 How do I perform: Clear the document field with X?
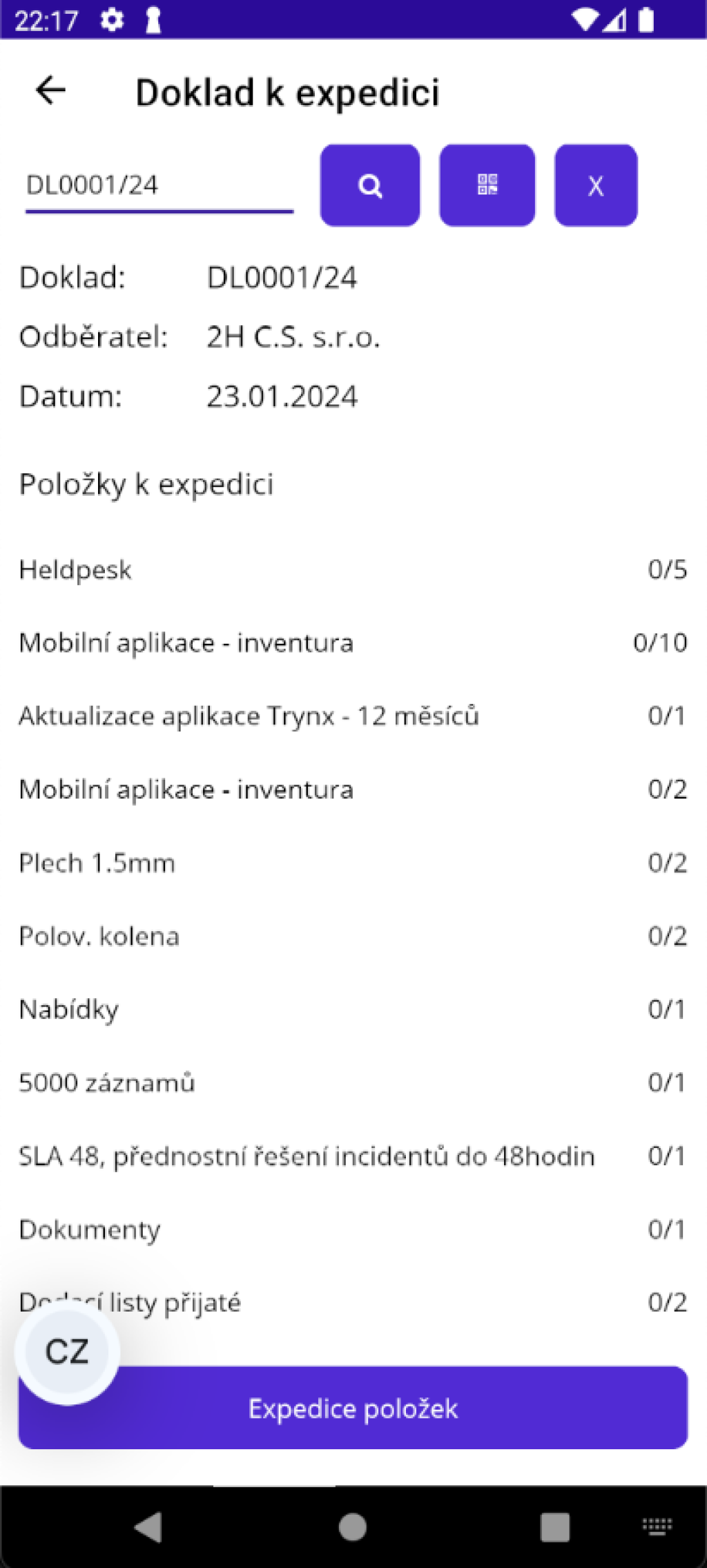click(595, 185)
